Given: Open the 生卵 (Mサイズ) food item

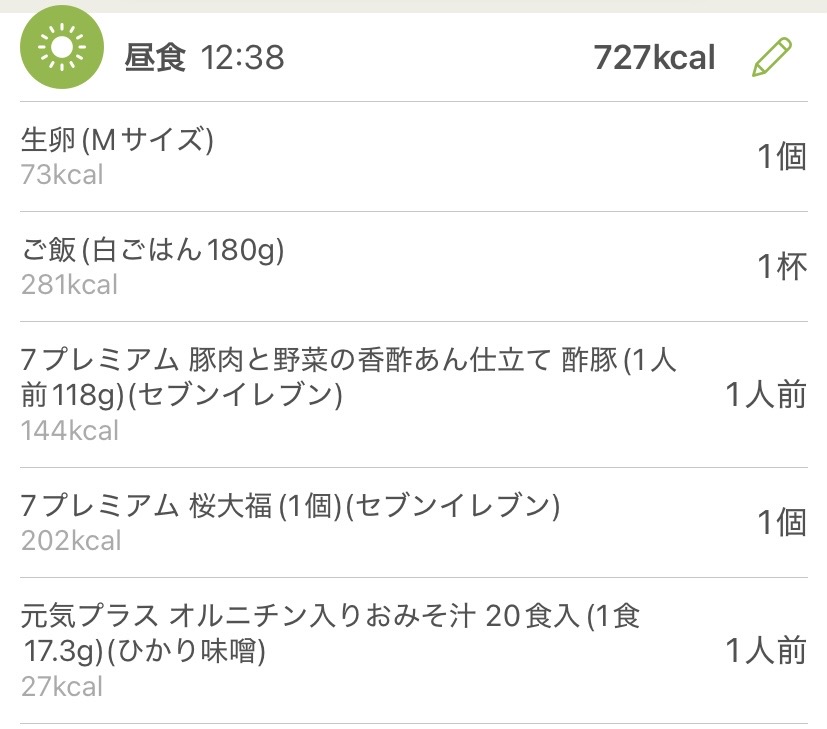Looking at the screenshot, I should (413, 157).
